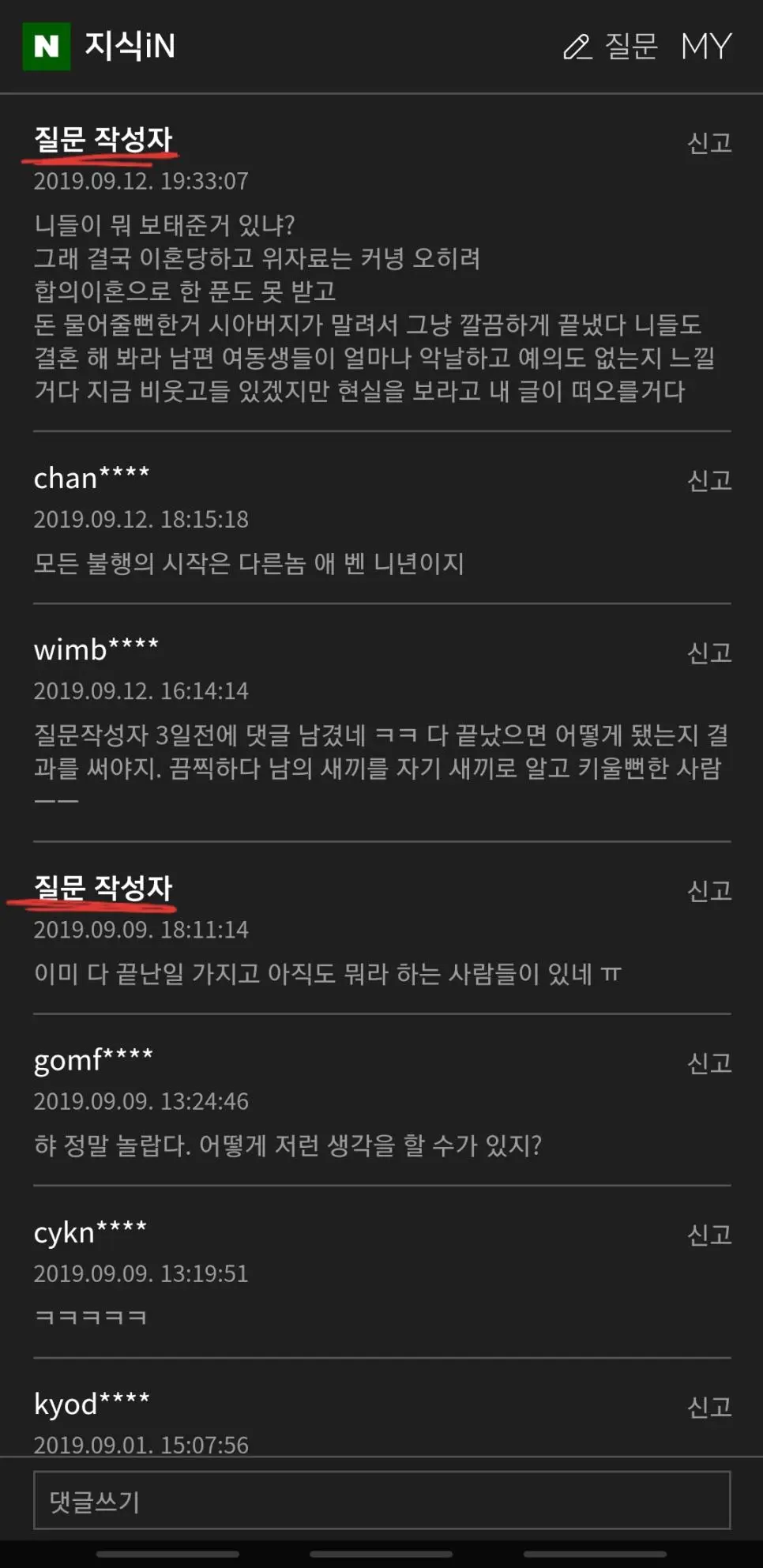Viewport: 763px width, 1568px height.
Task: Write a new question via 질문
Action: (611, 47)
